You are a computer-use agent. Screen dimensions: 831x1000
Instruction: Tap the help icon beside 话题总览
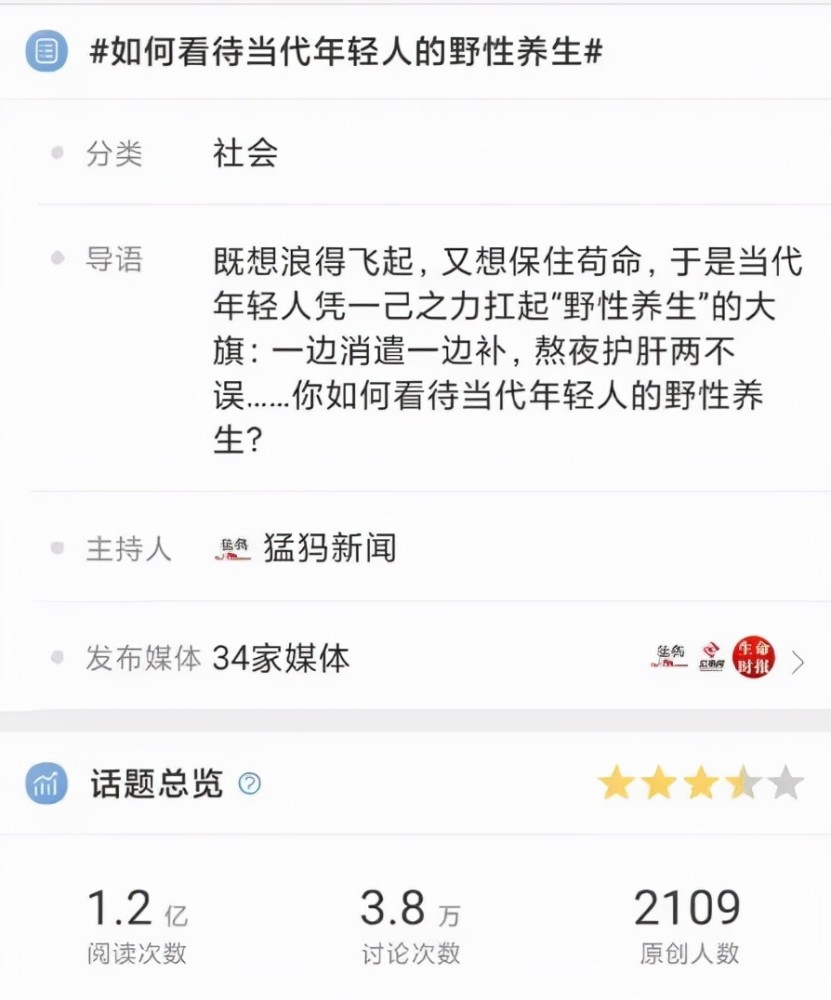(x=250, y=784)
